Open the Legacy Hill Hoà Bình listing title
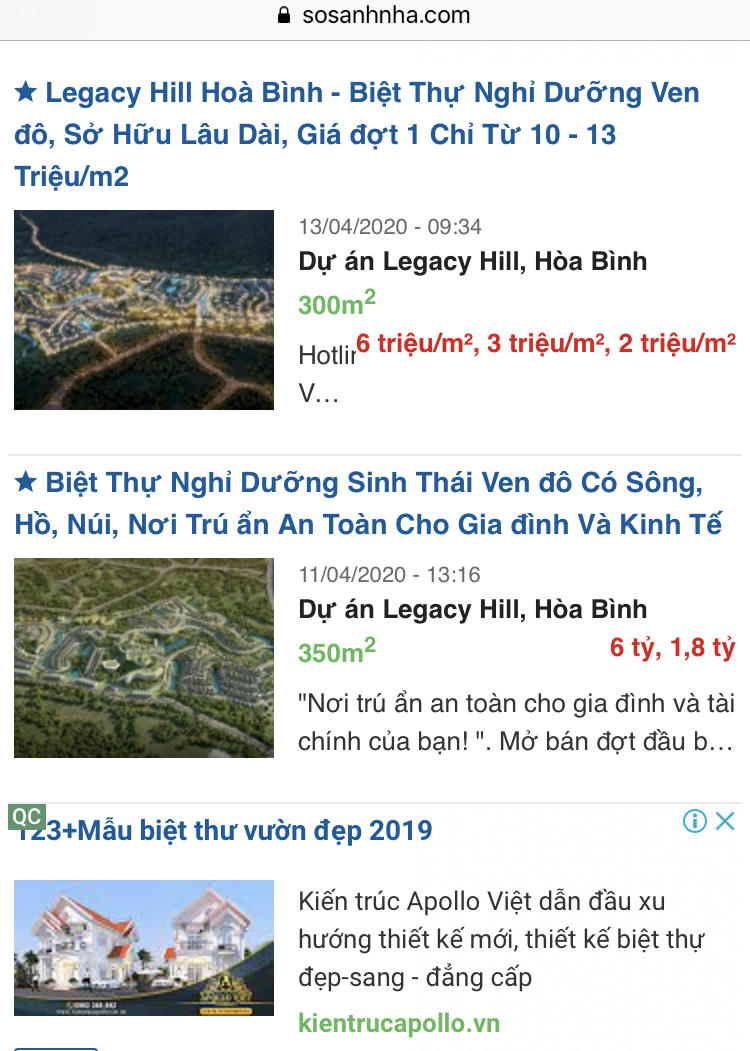 pos(357,135)
